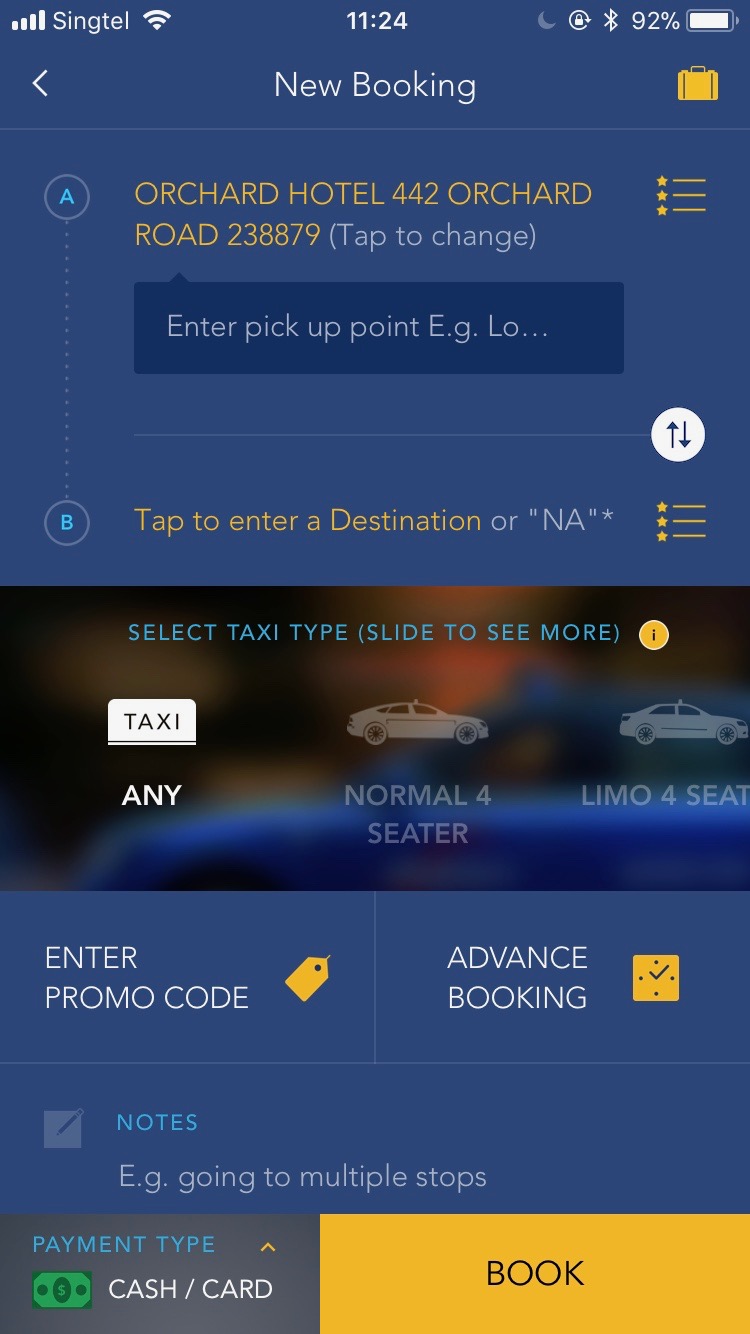Book the taxi now
The image size is (750, 1334).
point(535,1273)
